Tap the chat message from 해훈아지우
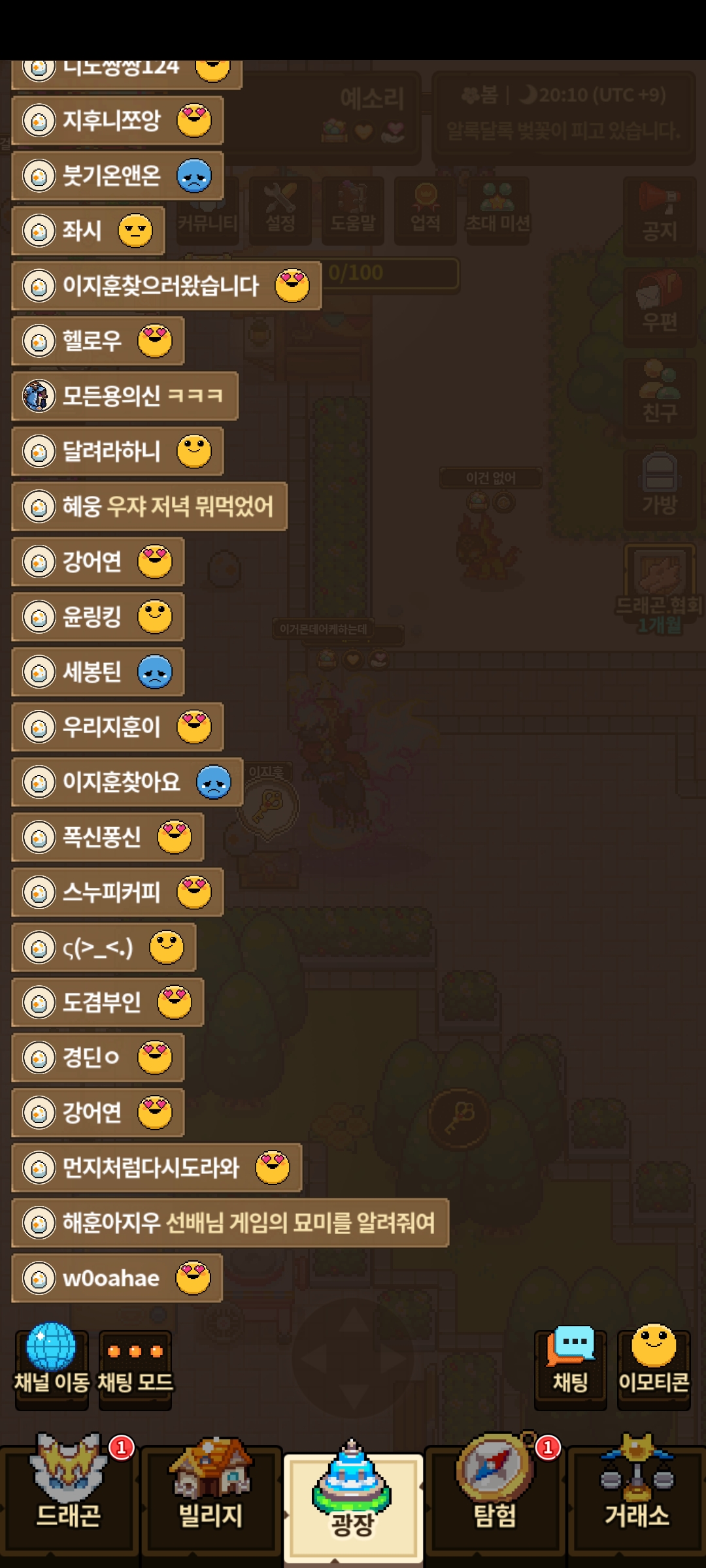706x1568 pixels. coord(230,1222)
